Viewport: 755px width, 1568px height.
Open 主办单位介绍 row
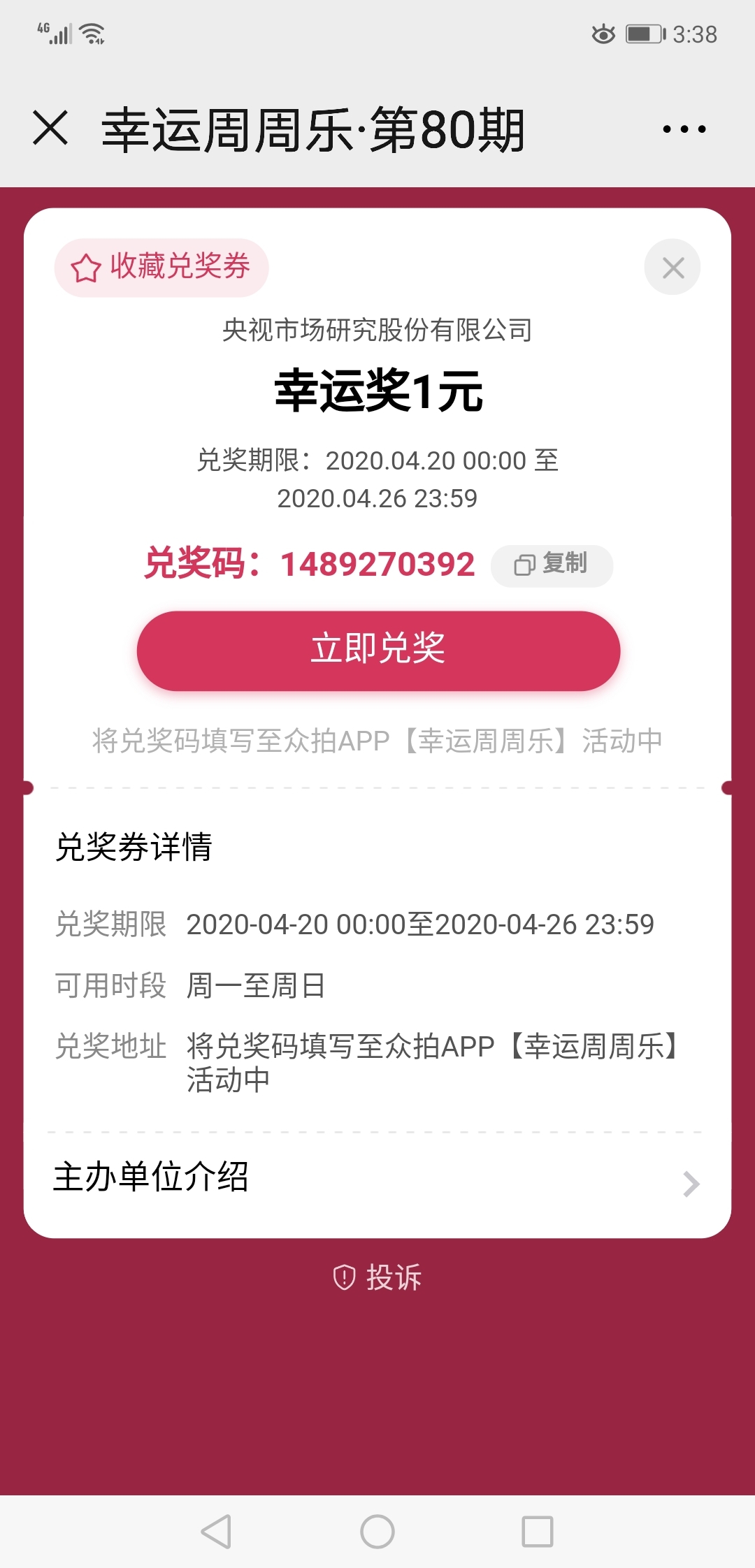[377, 1179]
